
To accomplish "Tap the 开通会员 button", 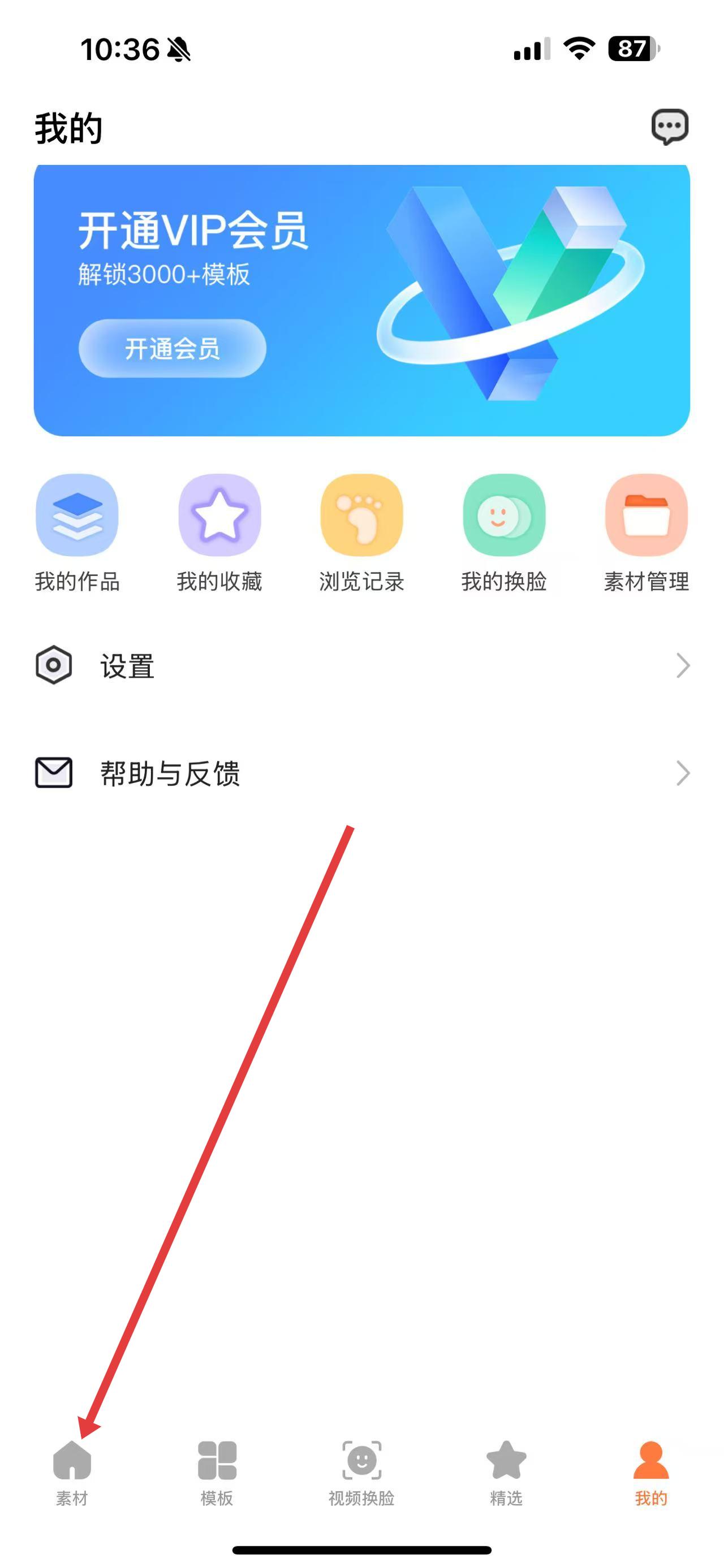I will [173, 348].
